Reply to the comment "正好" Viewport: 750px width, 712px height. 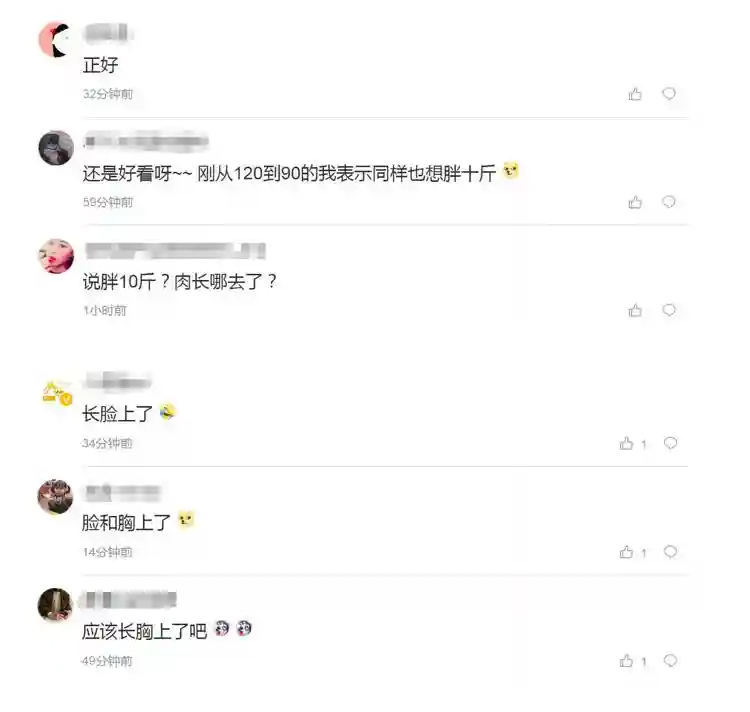(x=669, y=94)
